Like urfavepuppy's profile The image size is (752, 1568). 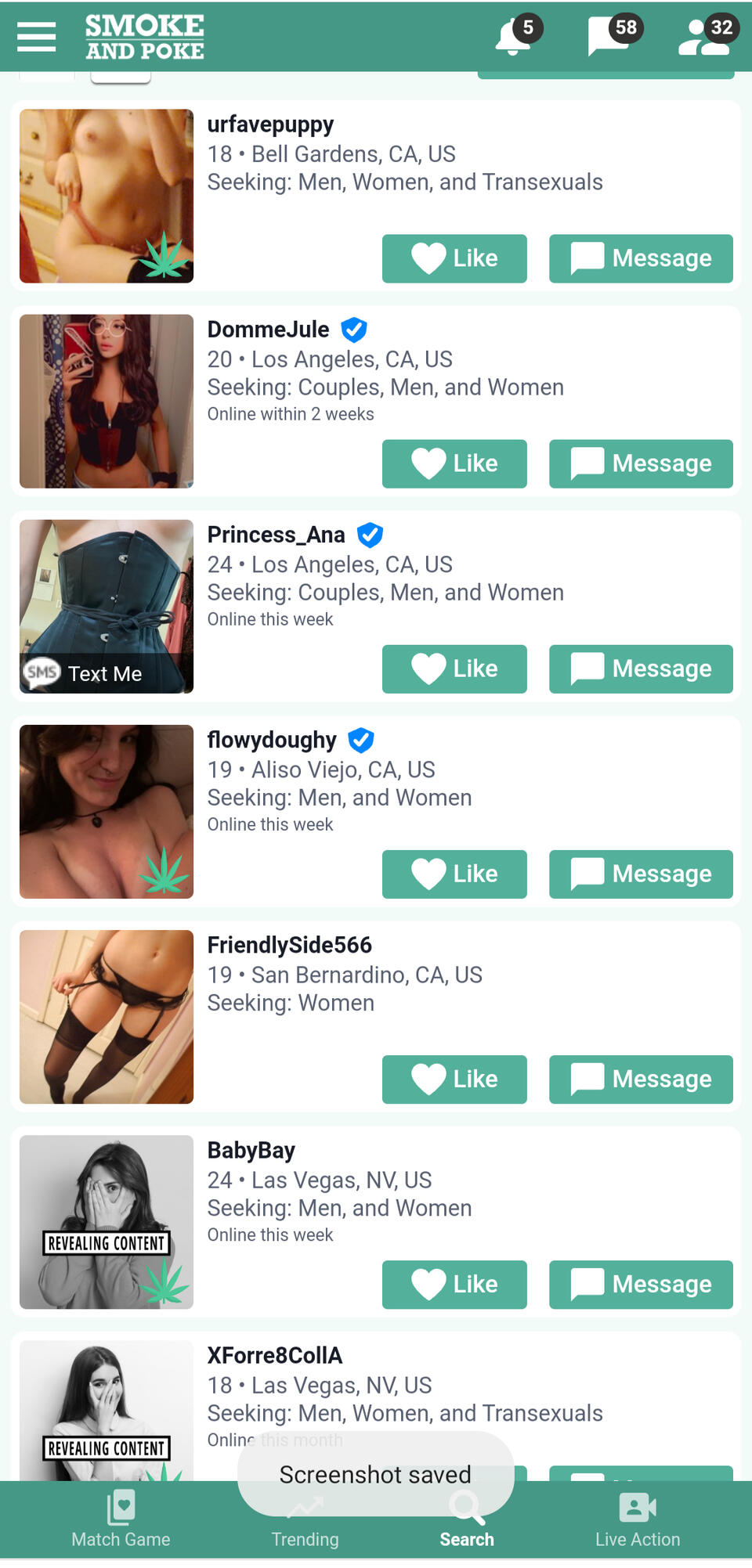pyautogui.click(x=454, y=258)
